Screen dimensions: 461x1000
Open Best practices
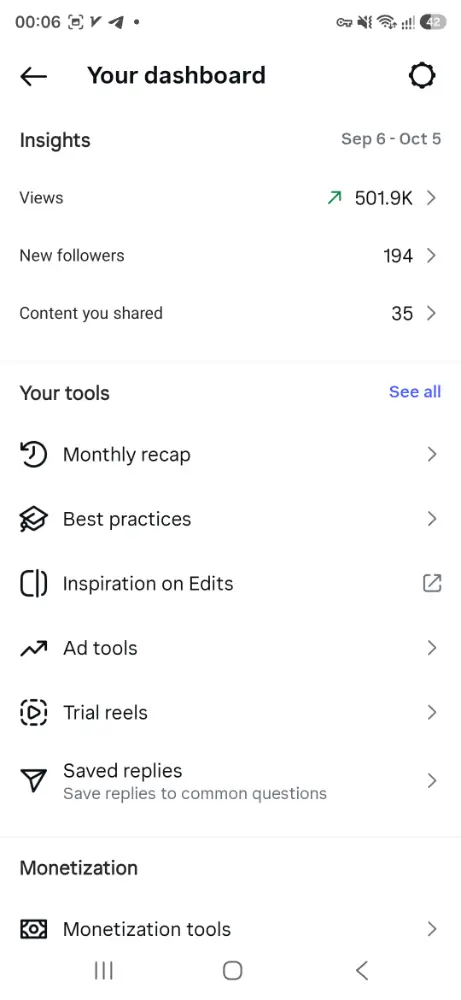click(230, 519)
